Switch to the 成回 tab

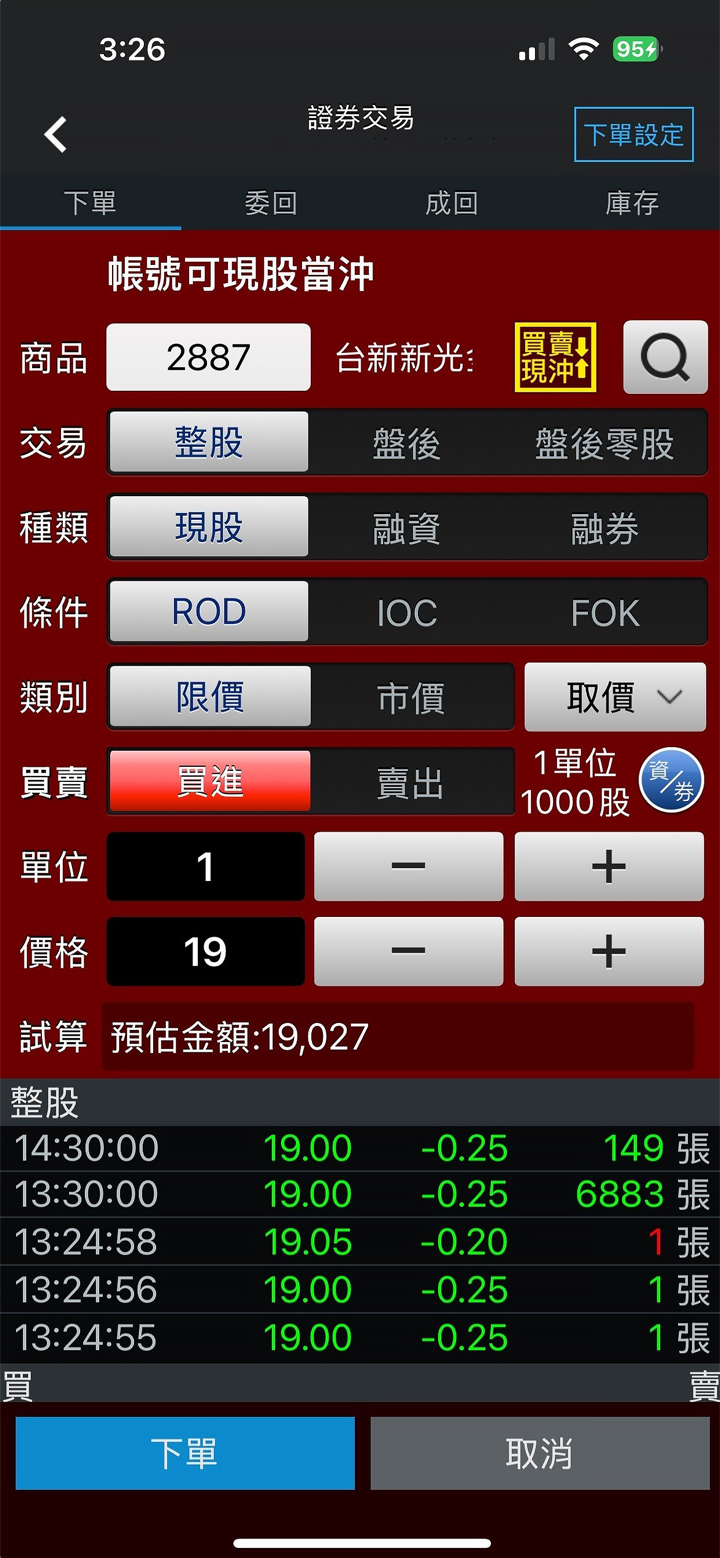[451, 203]
